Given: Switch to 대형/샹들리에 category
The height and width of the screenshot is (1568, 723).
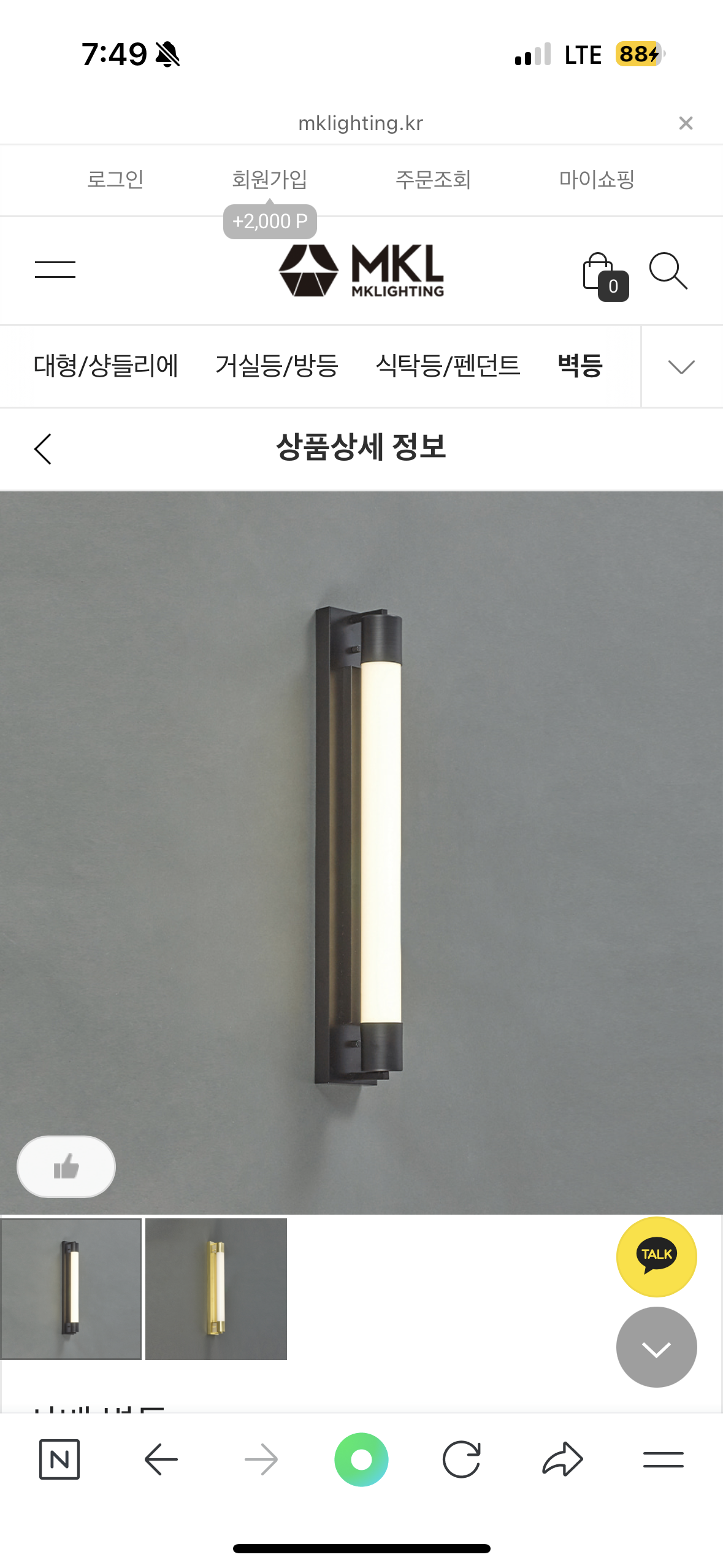Looking at the screenshot, I should pos(105,366).
